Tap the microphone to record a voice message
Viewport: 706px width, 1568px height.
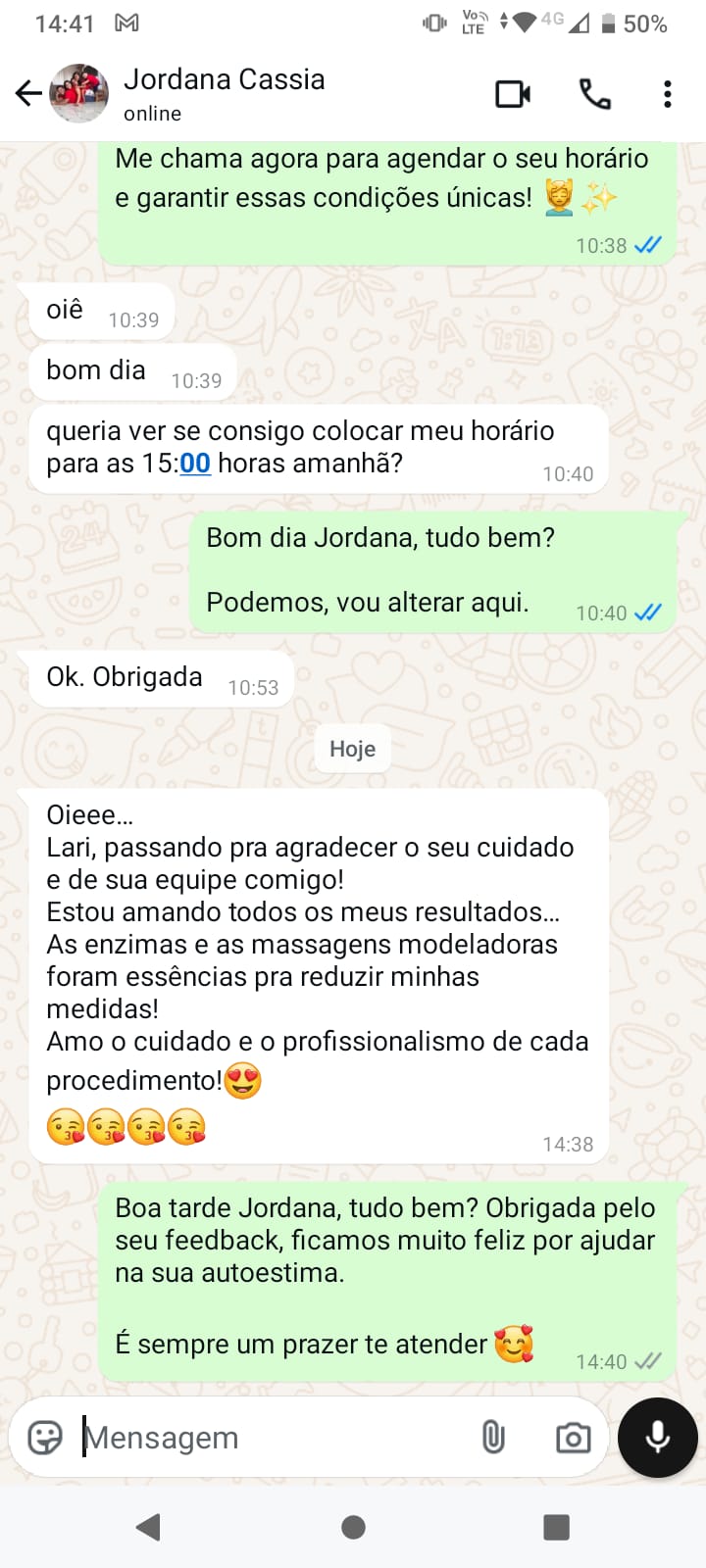click(656, 1437)
